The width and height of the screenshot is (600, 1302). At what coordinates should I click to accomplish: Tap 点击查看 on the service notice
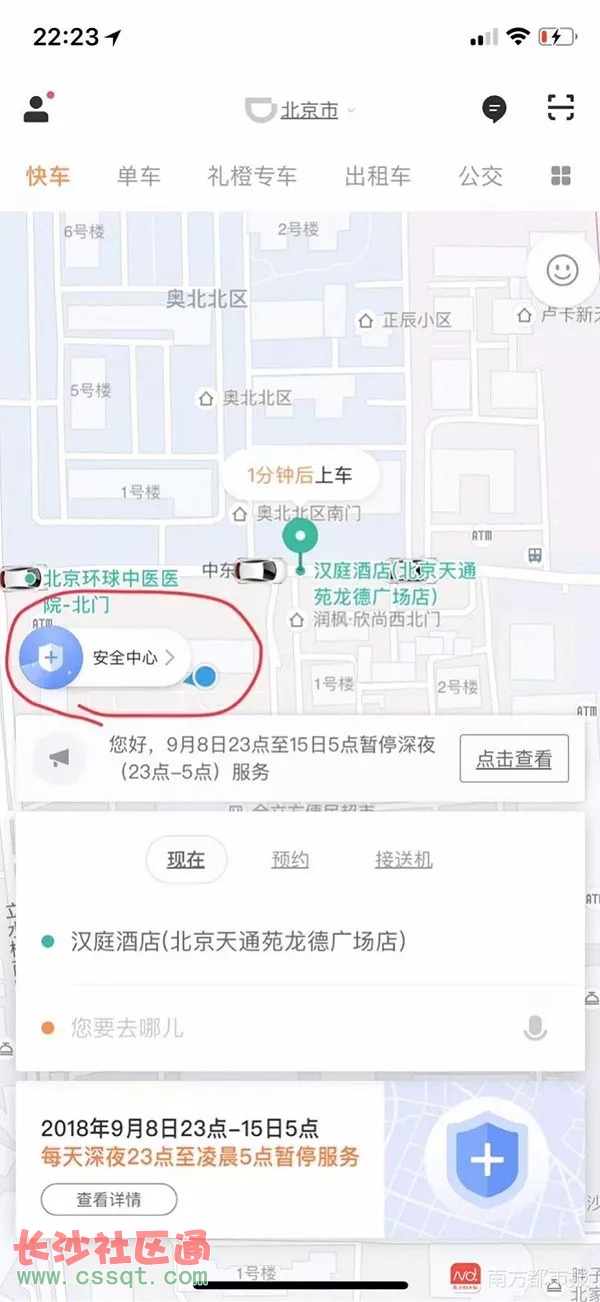click(x=514, y=759)
